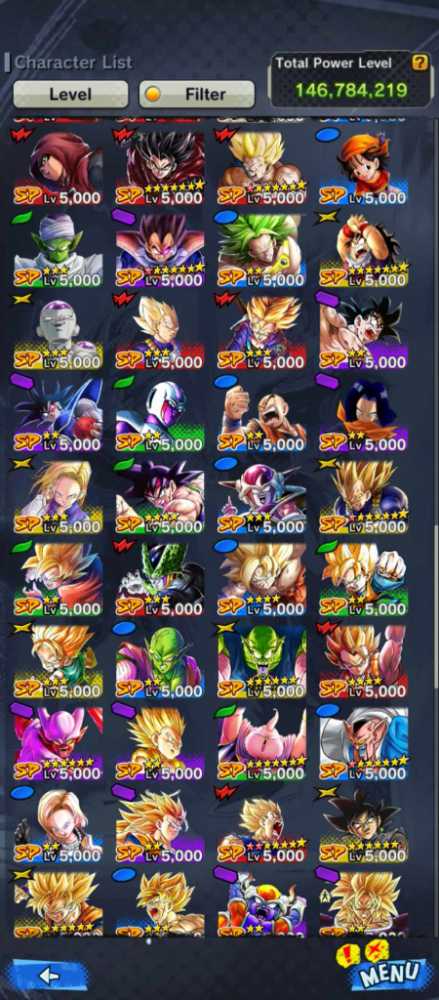Select green-haired Broly character card
The width and height of the screenshot is (439, 1000).
point(262,250)
